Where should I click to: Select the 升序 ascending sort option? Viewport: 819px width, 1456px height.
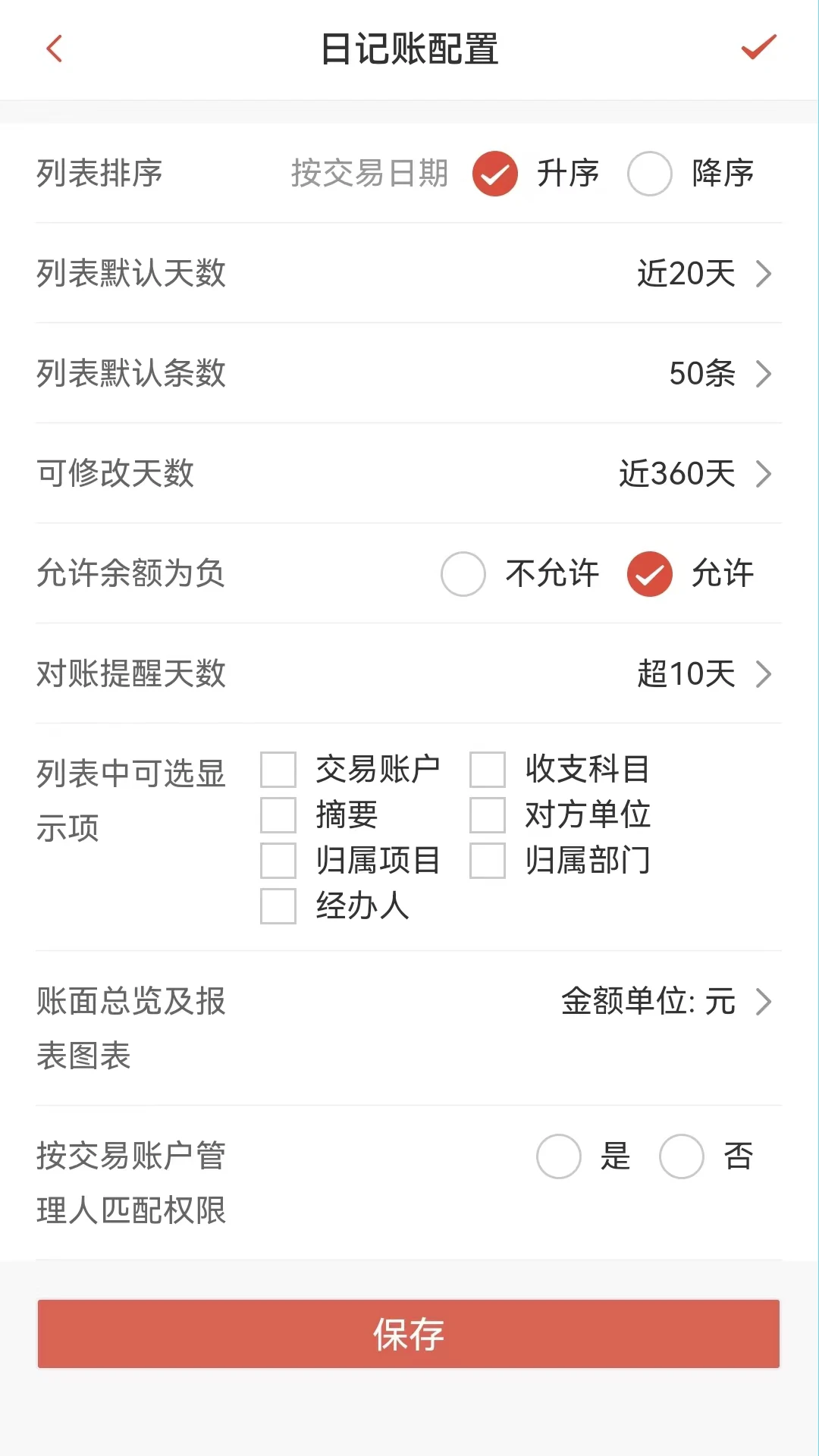point(494,174)
